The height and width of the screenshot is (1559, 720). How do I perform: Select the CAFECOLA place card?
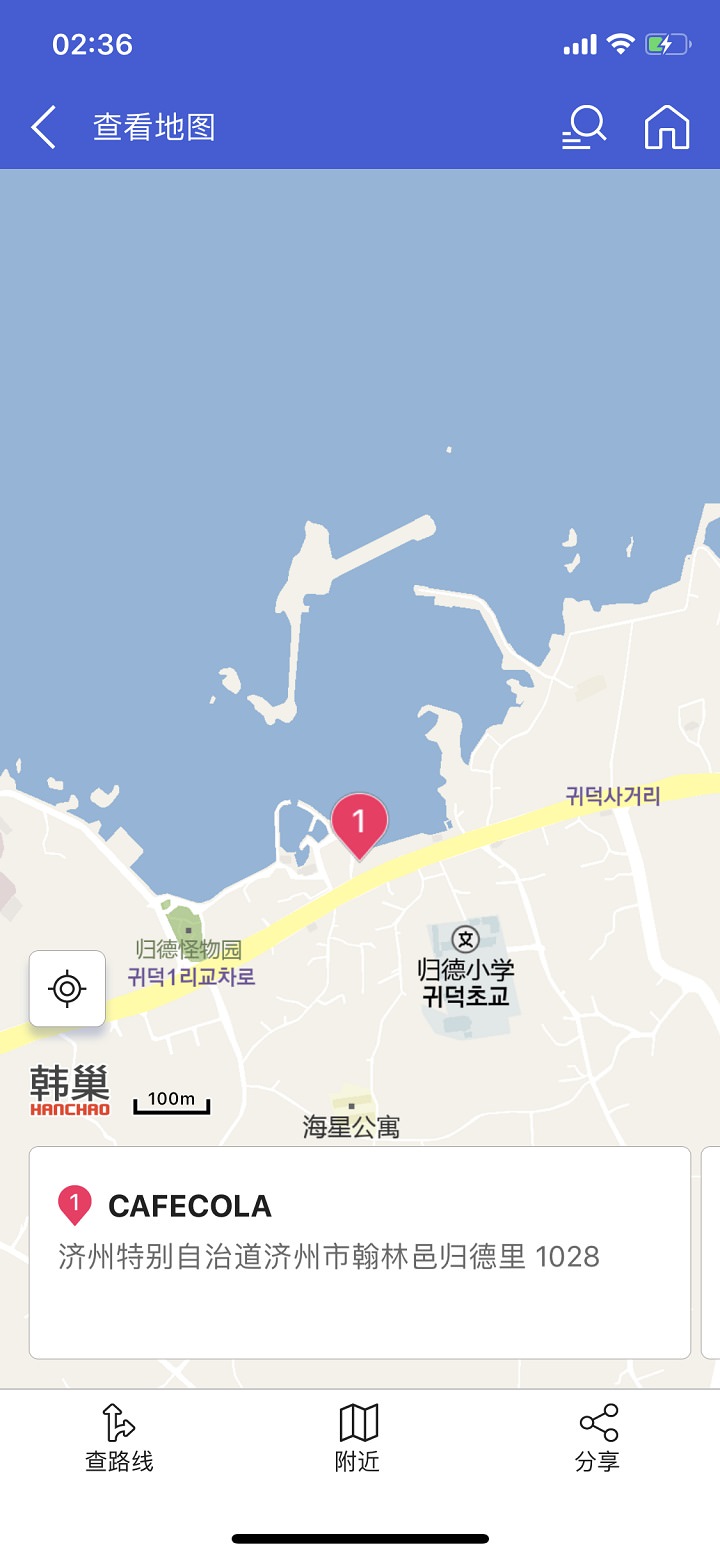pyautogui.click(x=360, y=1250)
